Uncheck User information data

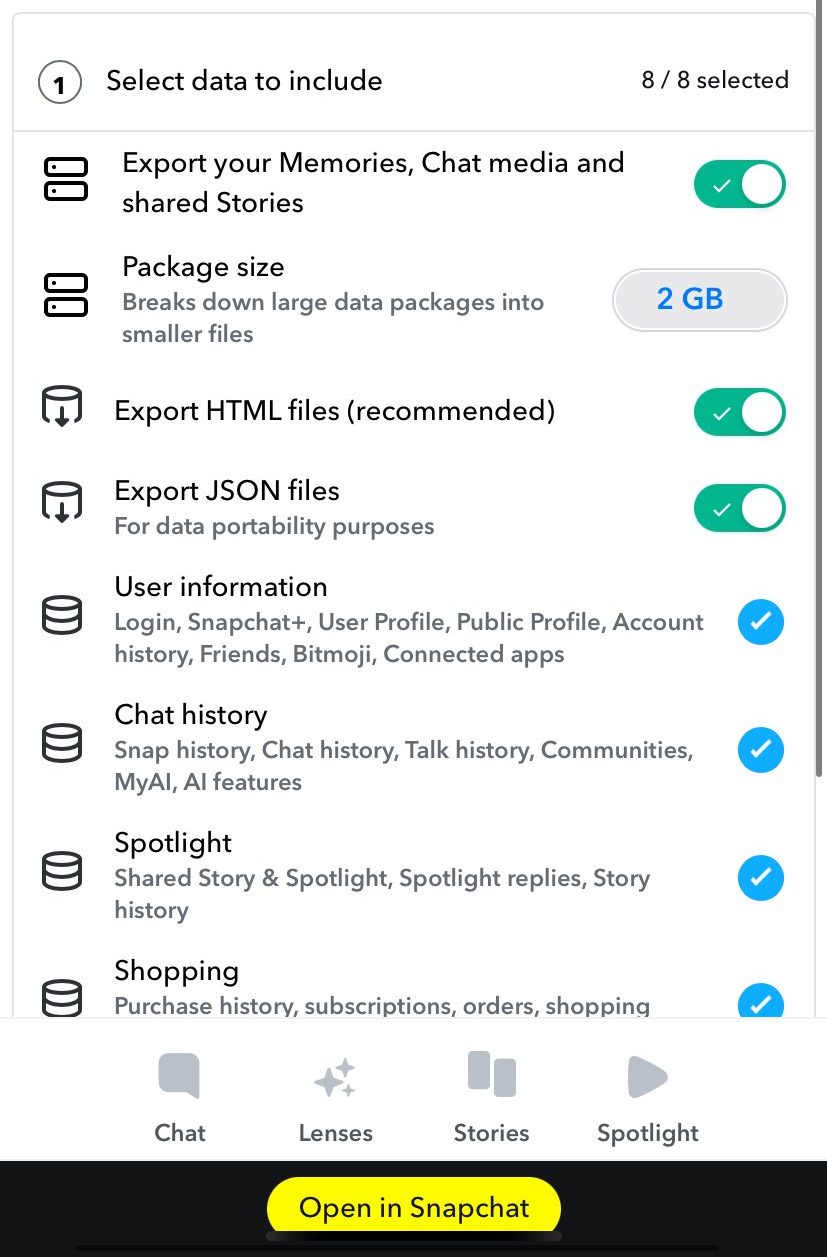[x=760, y=622]
